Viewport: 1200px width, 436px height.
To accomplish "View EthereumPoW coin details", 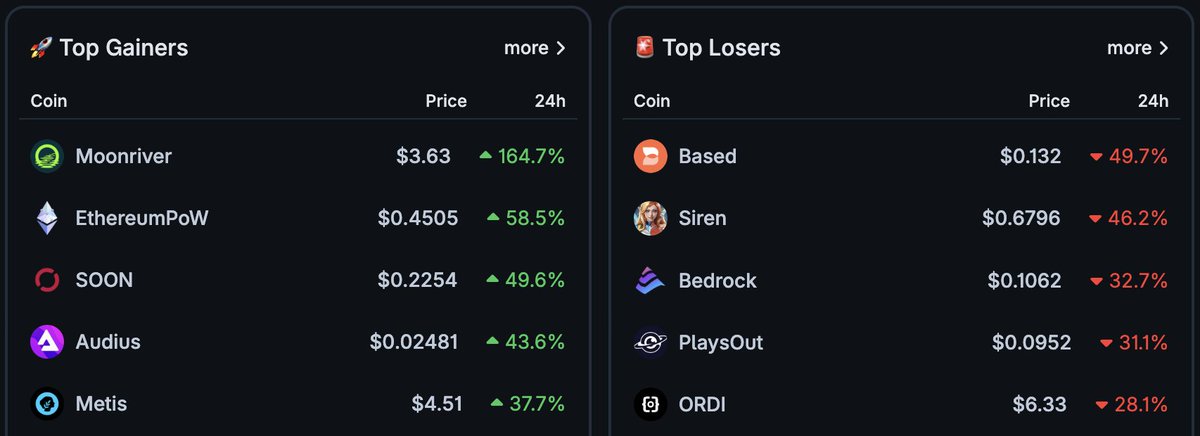I will tap(141, 218).
